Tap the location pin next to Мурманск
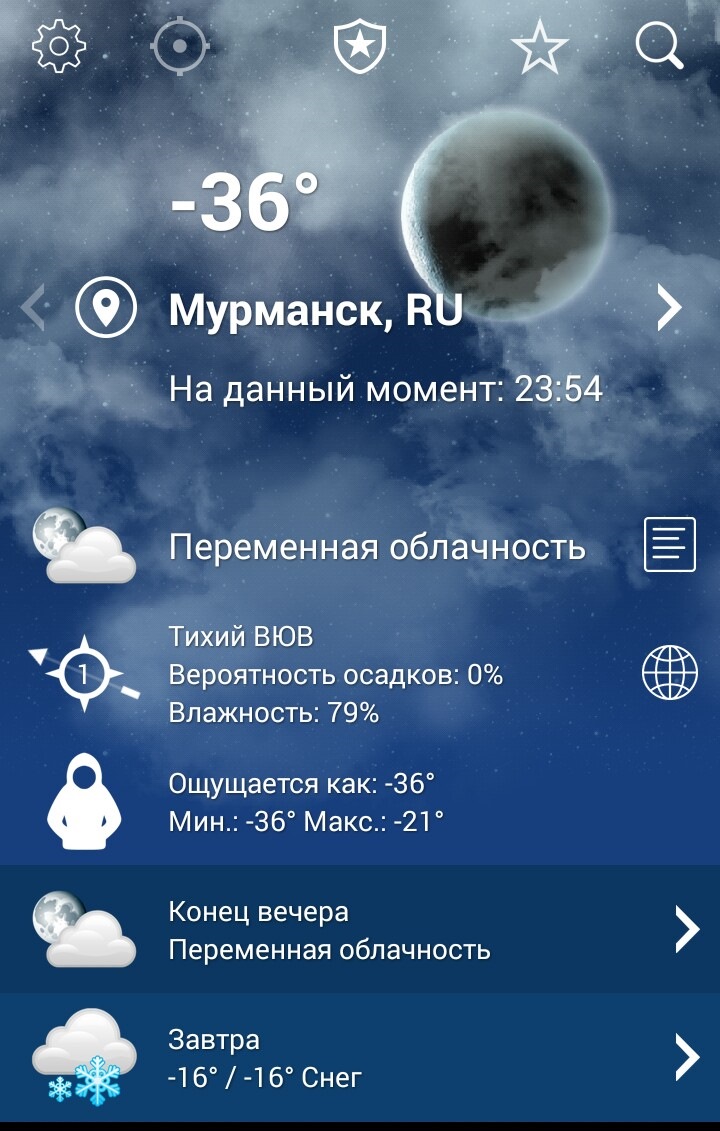Viewport: 720px width, 1131px height. (106, 309)
